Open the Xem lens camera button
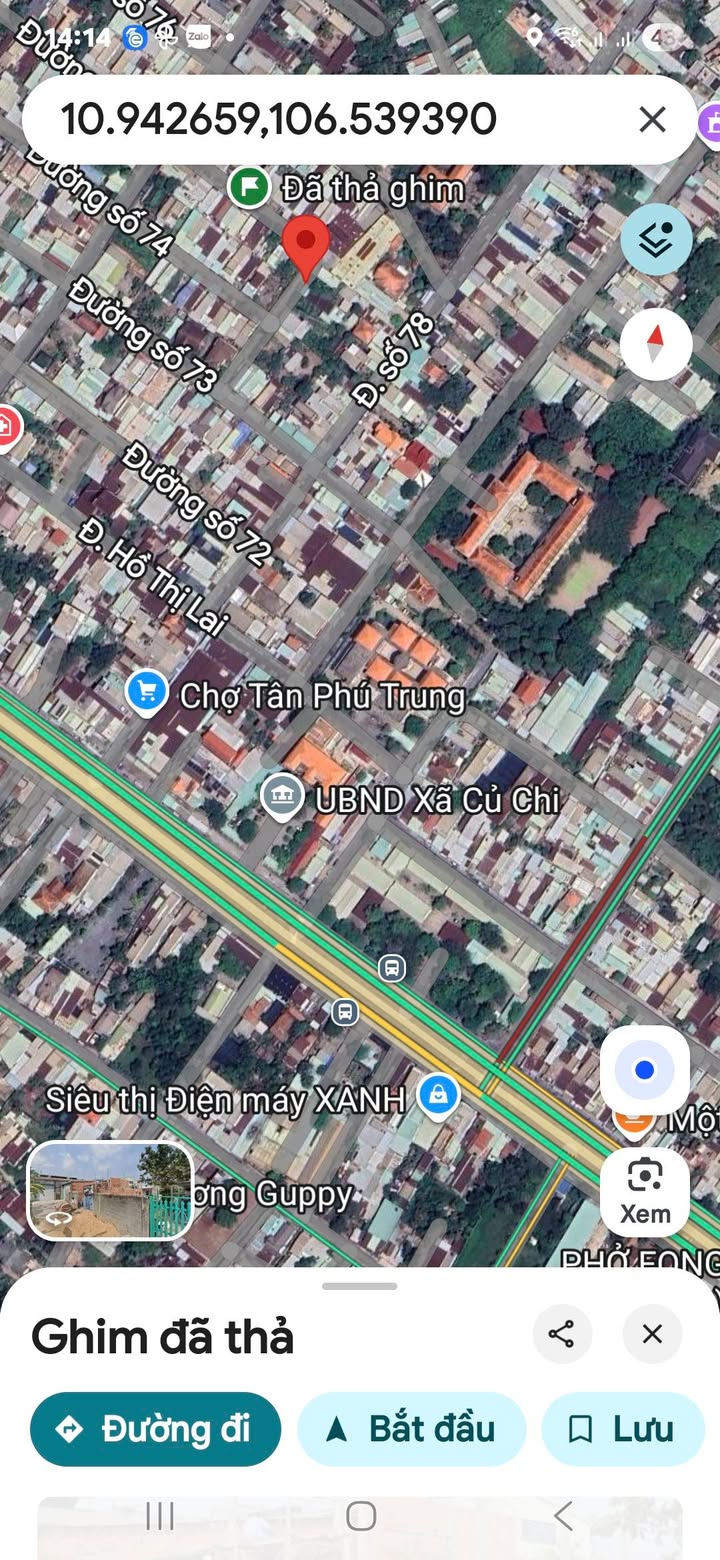 coord(645,1190)
